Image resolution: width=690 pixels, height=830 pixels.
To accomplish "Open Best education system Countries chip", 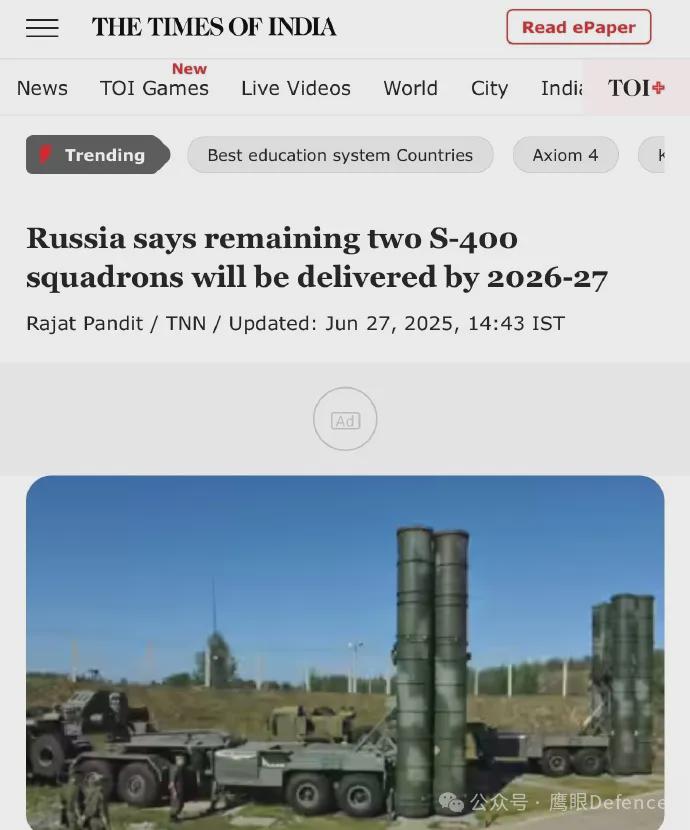I will [x=340, y=155].
